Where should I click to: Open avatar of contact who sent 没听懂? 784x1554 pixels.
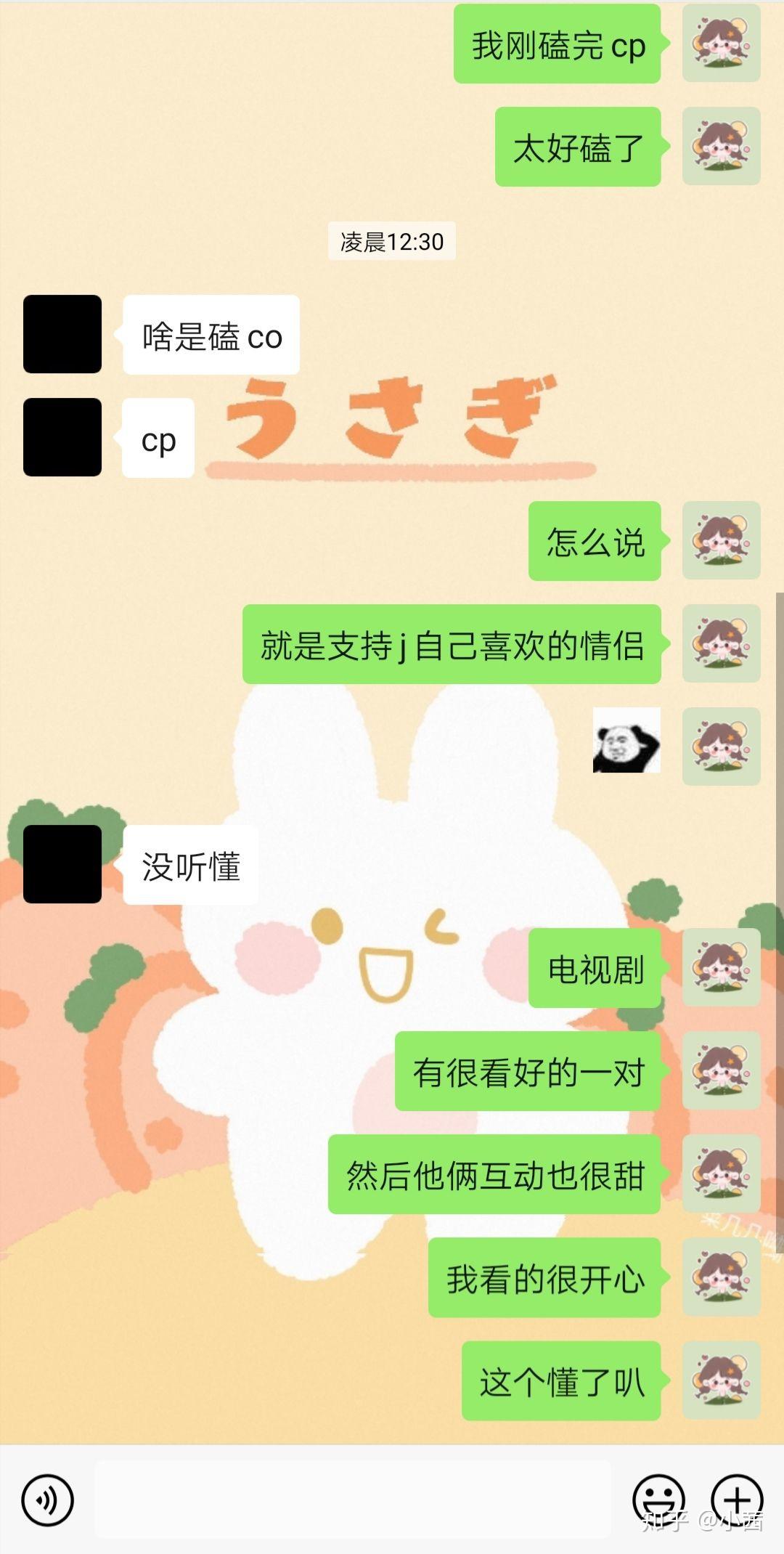coord(62,864)
